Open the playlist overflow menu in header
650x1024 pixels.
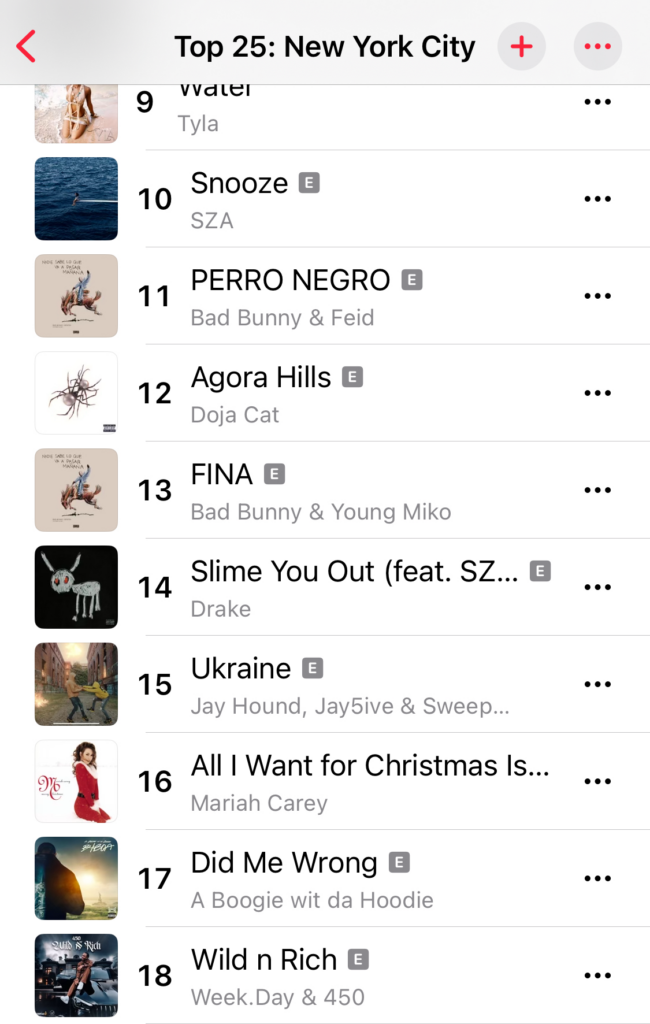(597, 46)
